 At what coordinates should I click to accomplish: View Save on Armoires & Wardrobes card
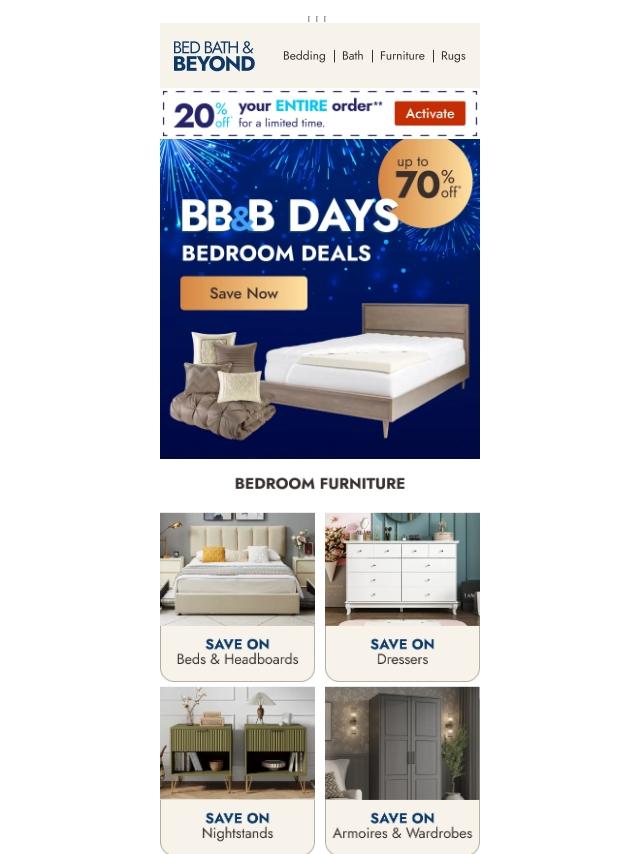coord(403,770)
